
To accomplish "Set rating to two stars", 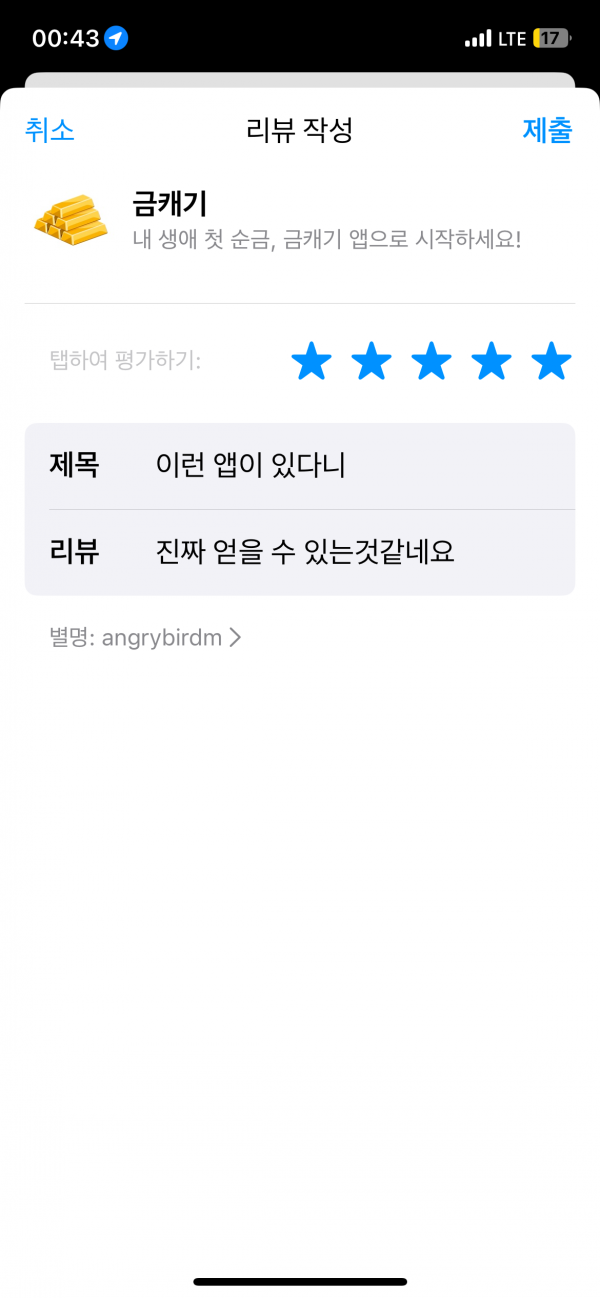I will (371, 361).
